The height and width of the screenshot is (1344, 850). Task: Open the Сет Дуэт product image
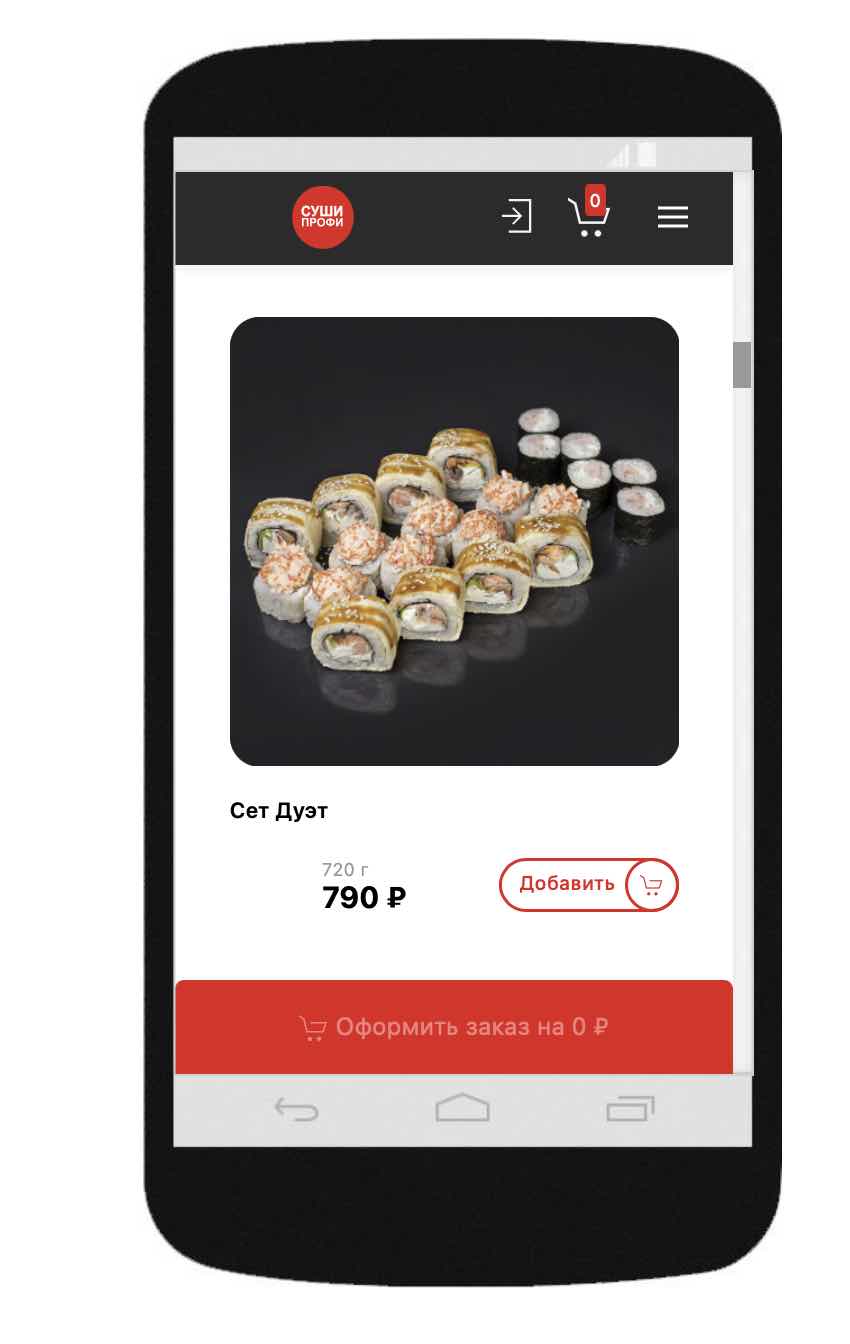point(454,541)
